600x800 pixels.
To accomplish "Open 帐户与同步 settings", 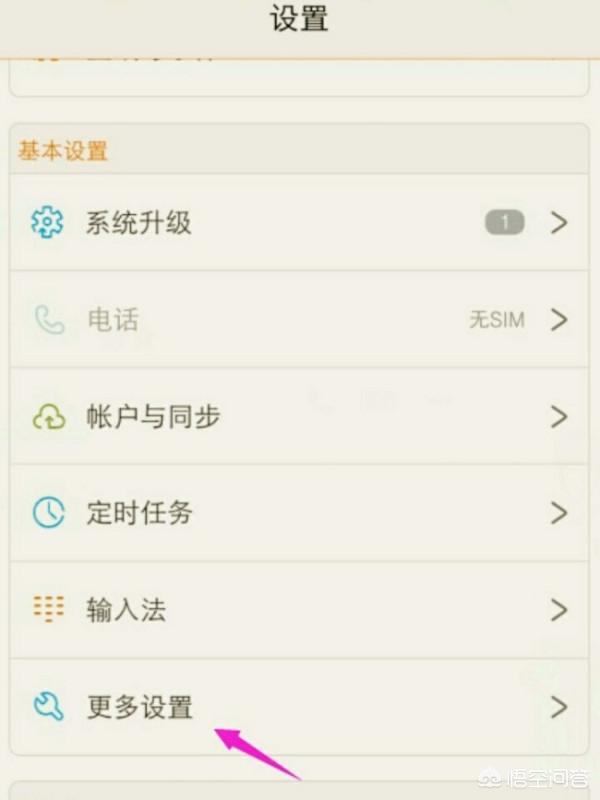I will coord(298,417).
